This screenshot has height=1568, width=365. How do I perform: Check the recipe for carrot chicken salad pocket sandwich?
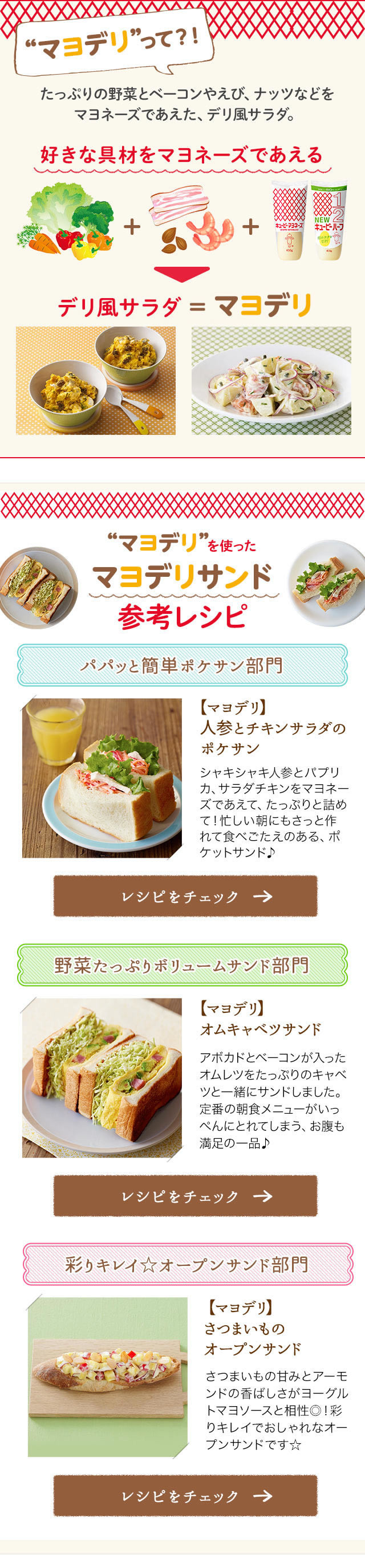(x=185, y=895)
